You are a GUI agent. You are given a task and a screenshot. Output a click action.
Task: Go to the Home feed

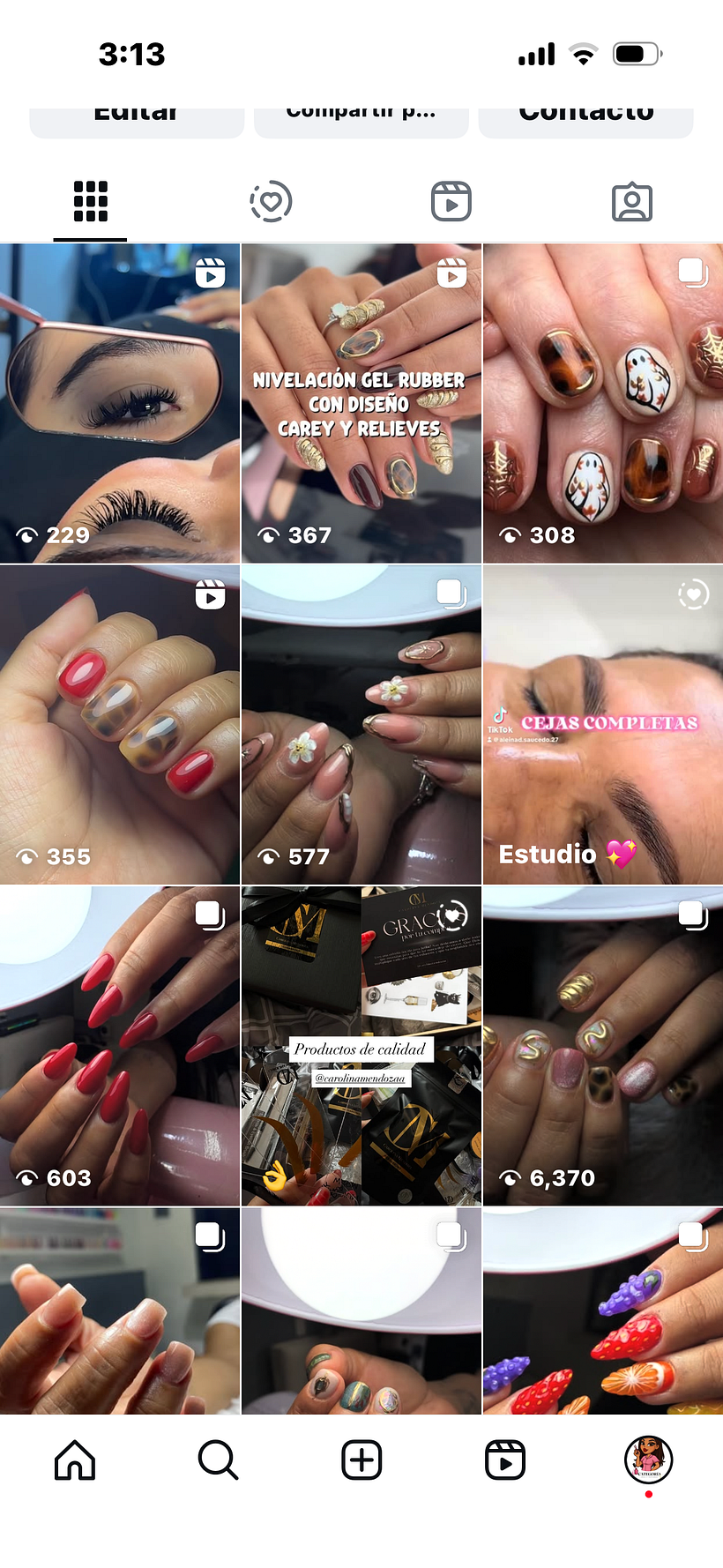75,1460
